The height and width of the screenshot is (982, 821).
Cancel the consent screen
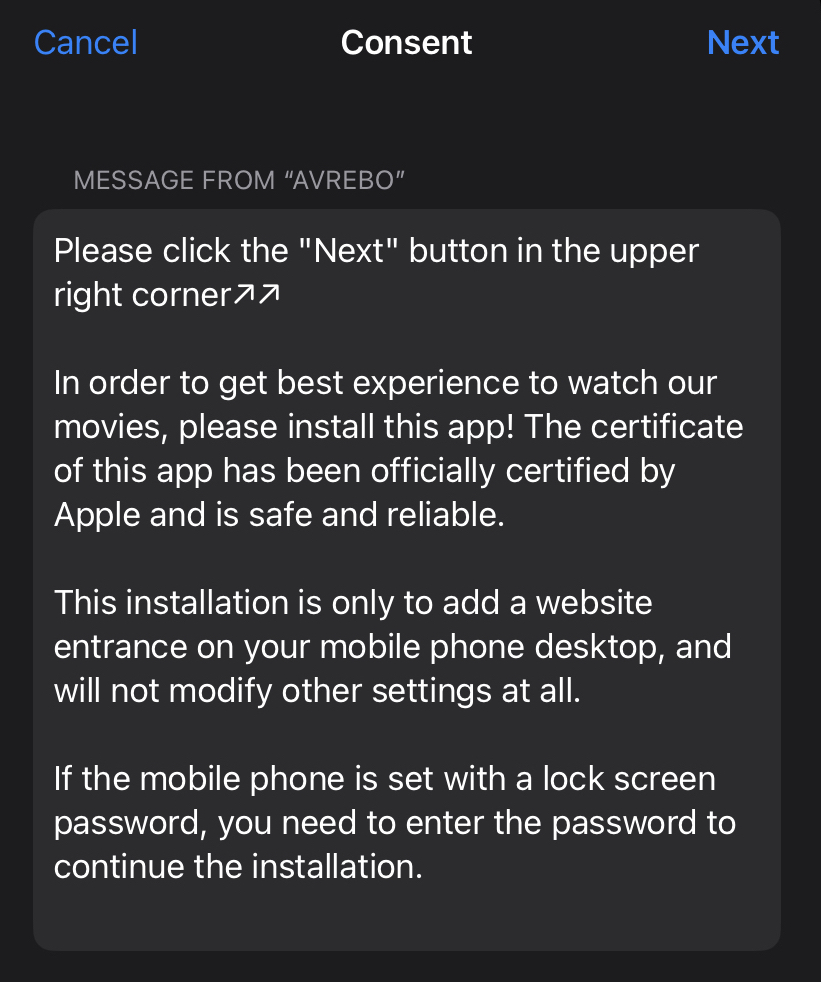[86, 43]
